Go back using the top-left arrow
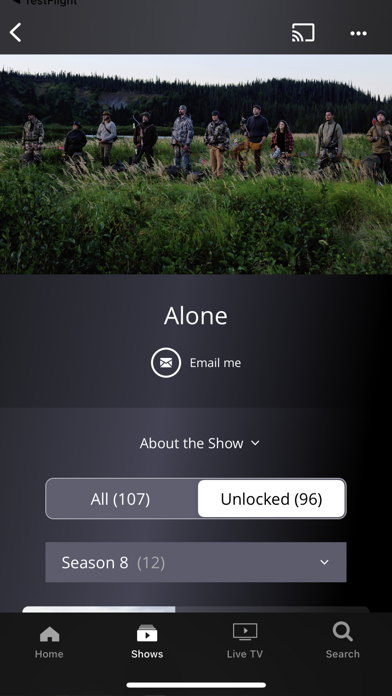 (16, 33)
